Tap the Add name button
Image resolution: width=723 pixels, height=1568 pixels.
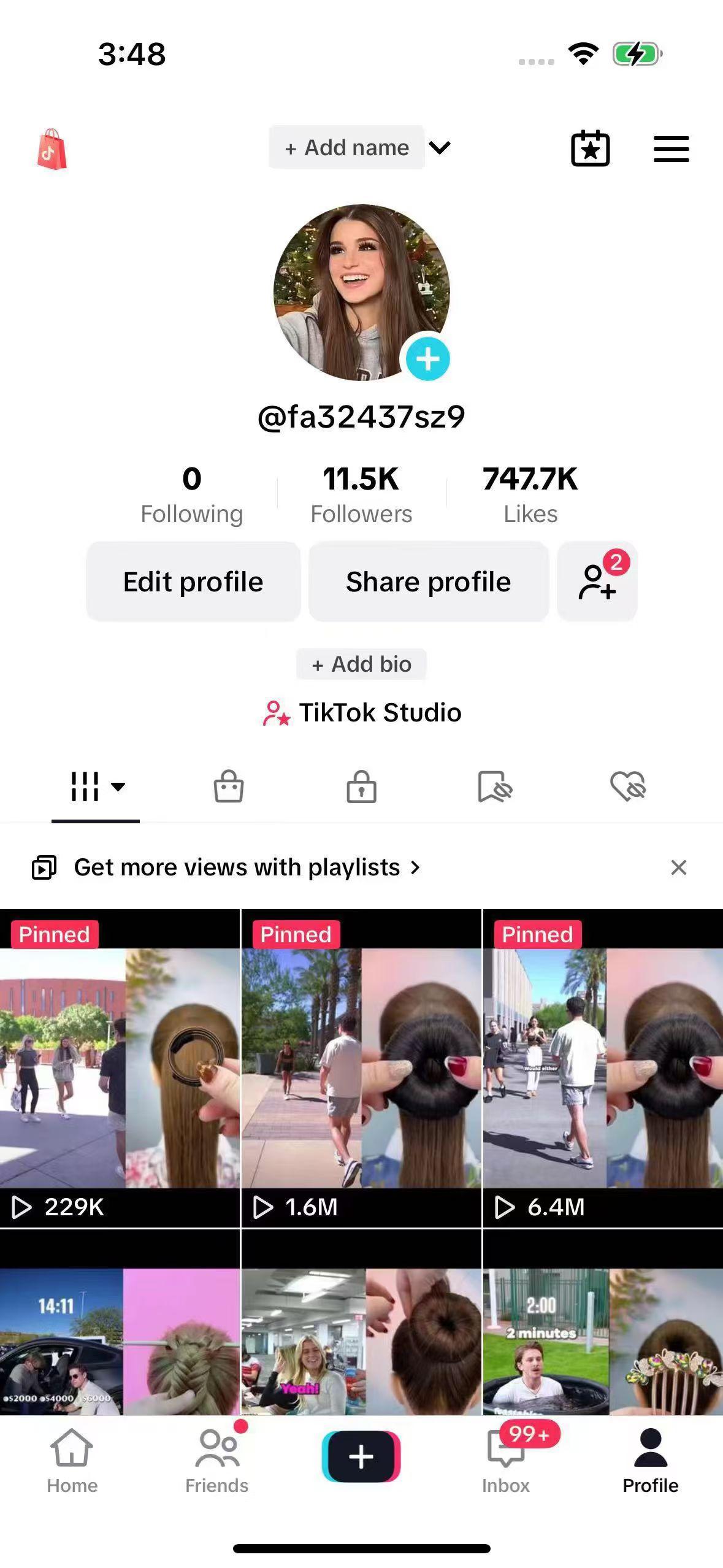tap(346, 148)
